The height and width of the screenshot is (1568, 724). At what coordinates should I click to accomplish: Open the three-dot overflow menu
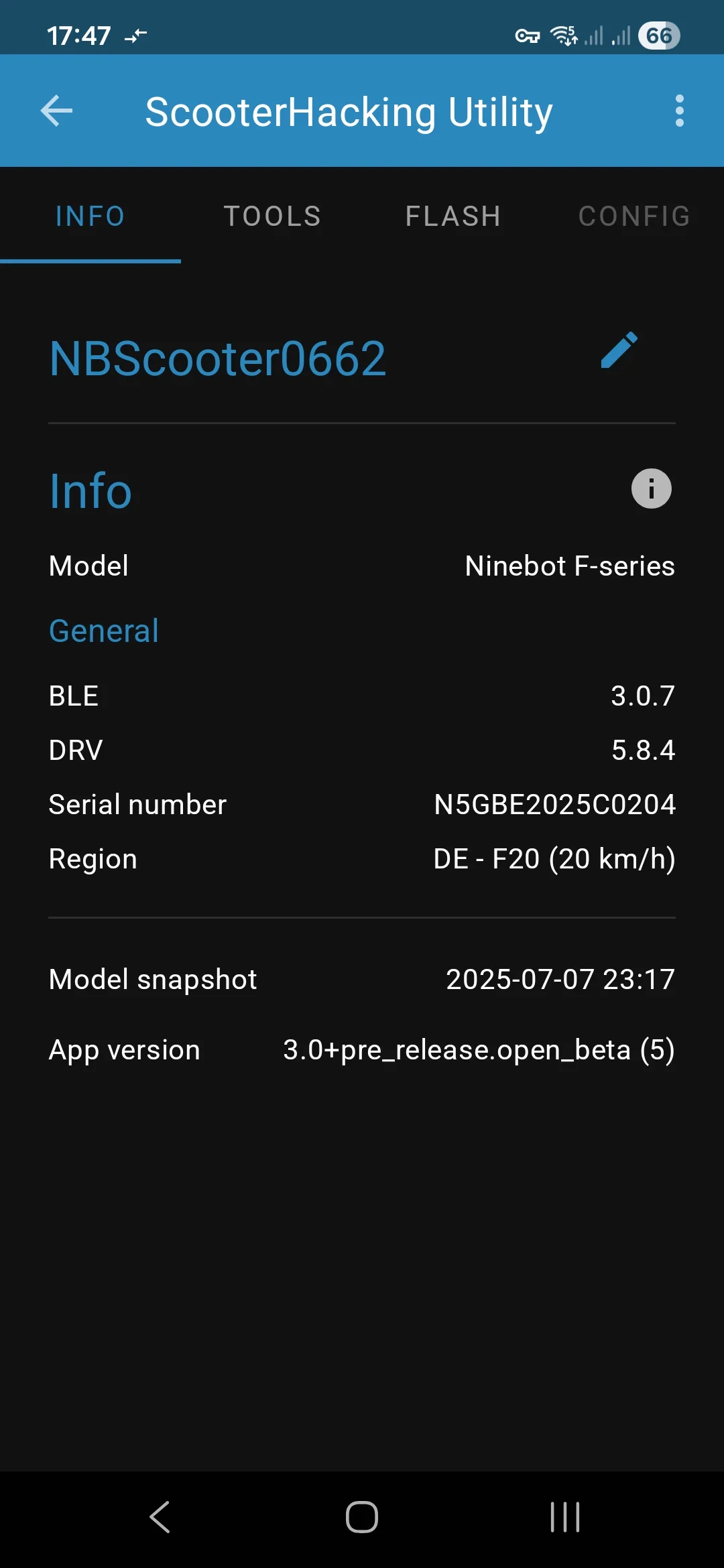pos(679,111)
